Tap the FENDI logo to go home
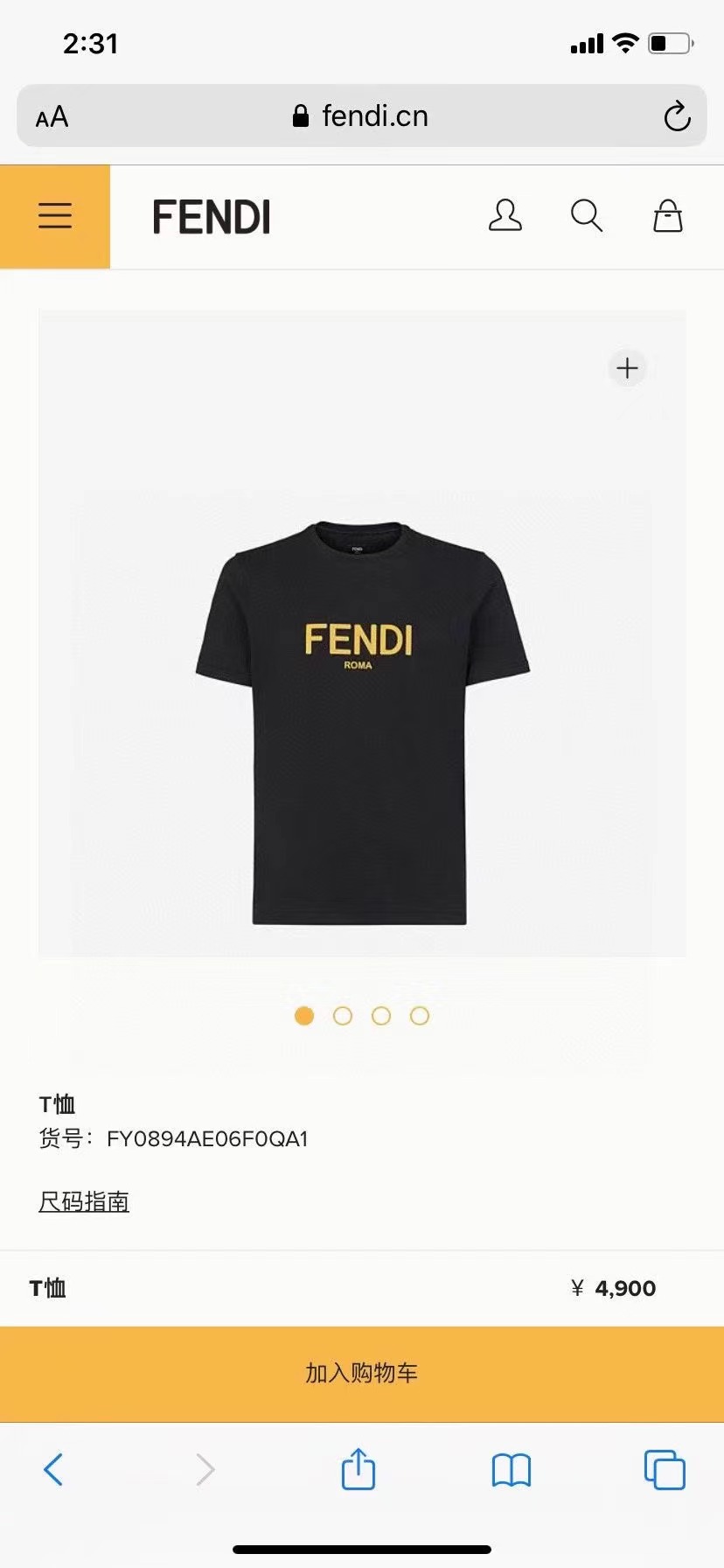Image resolution: width=724 pixels, height=1568 pixels. click(212, 216)
